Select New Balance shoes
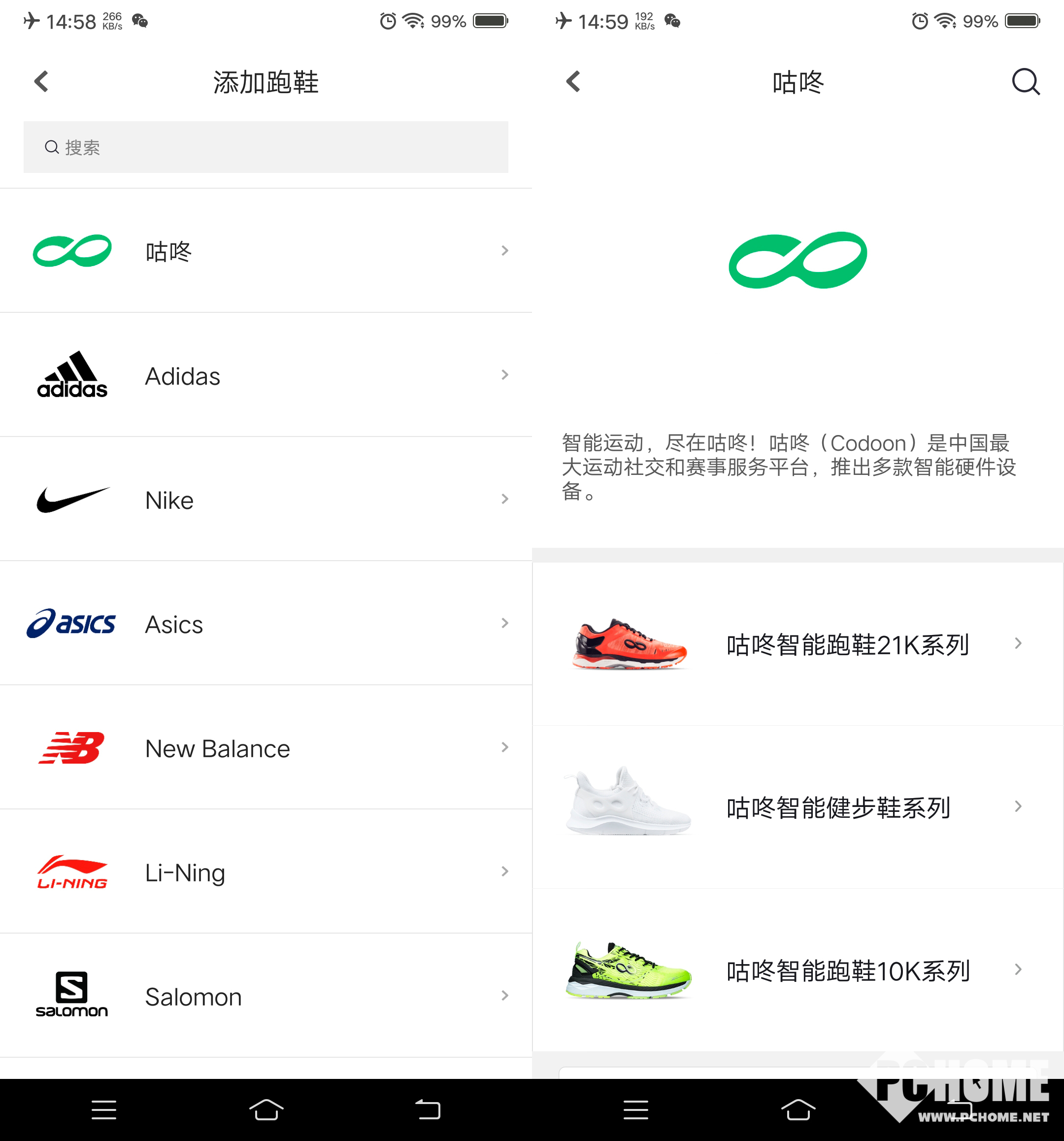1064x1141 pixels. [266, 748]
